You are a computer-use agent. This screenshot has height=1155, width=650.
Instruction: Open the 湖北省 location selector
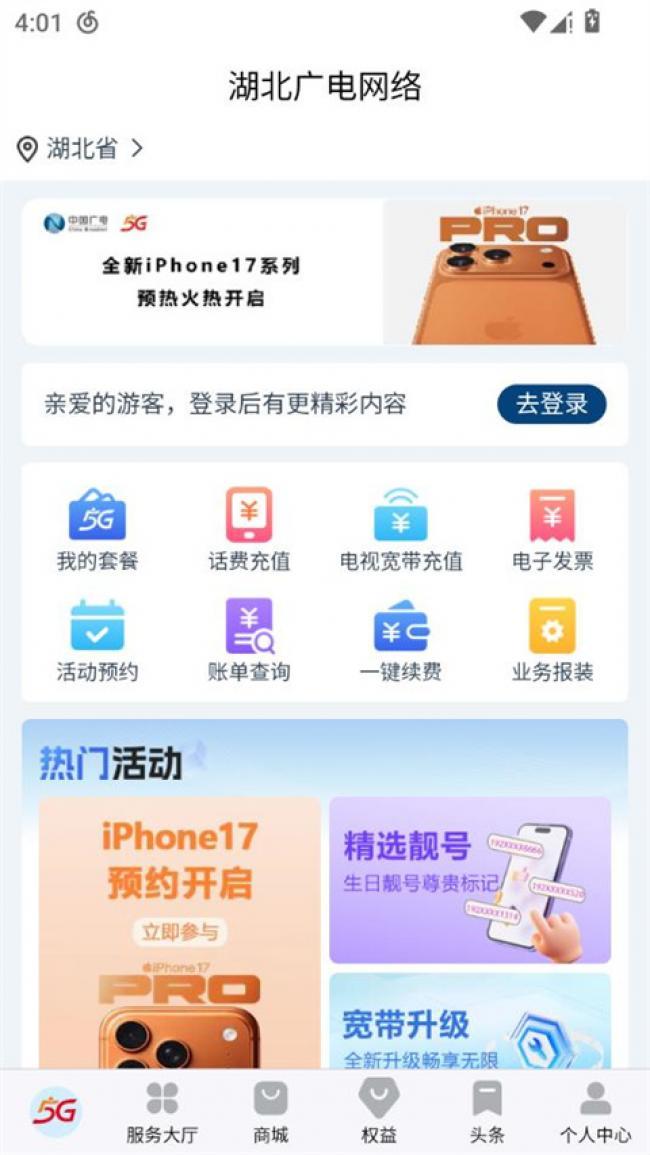(82, 150)
